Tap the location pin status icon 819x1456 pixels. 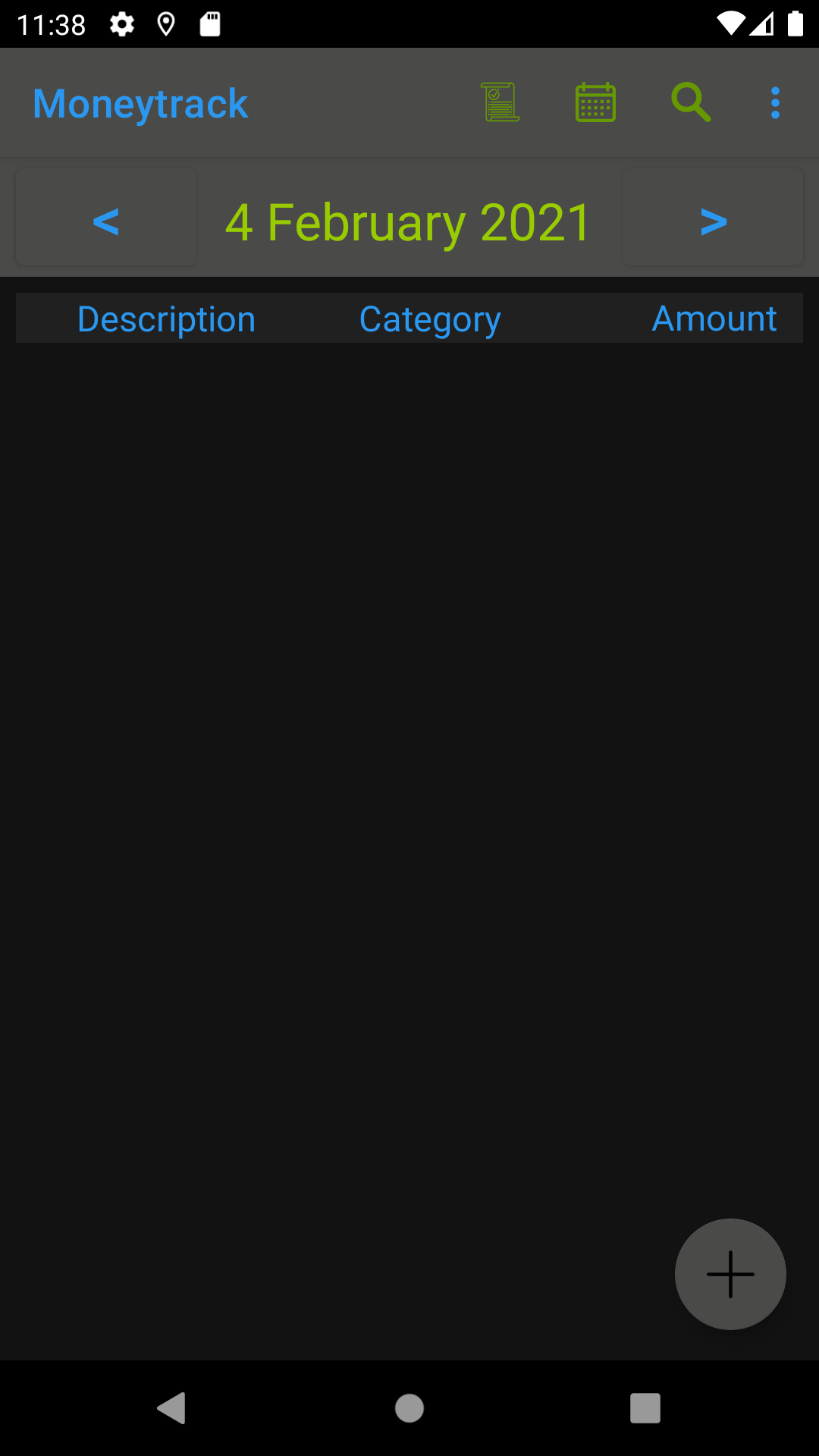(165, 25)
